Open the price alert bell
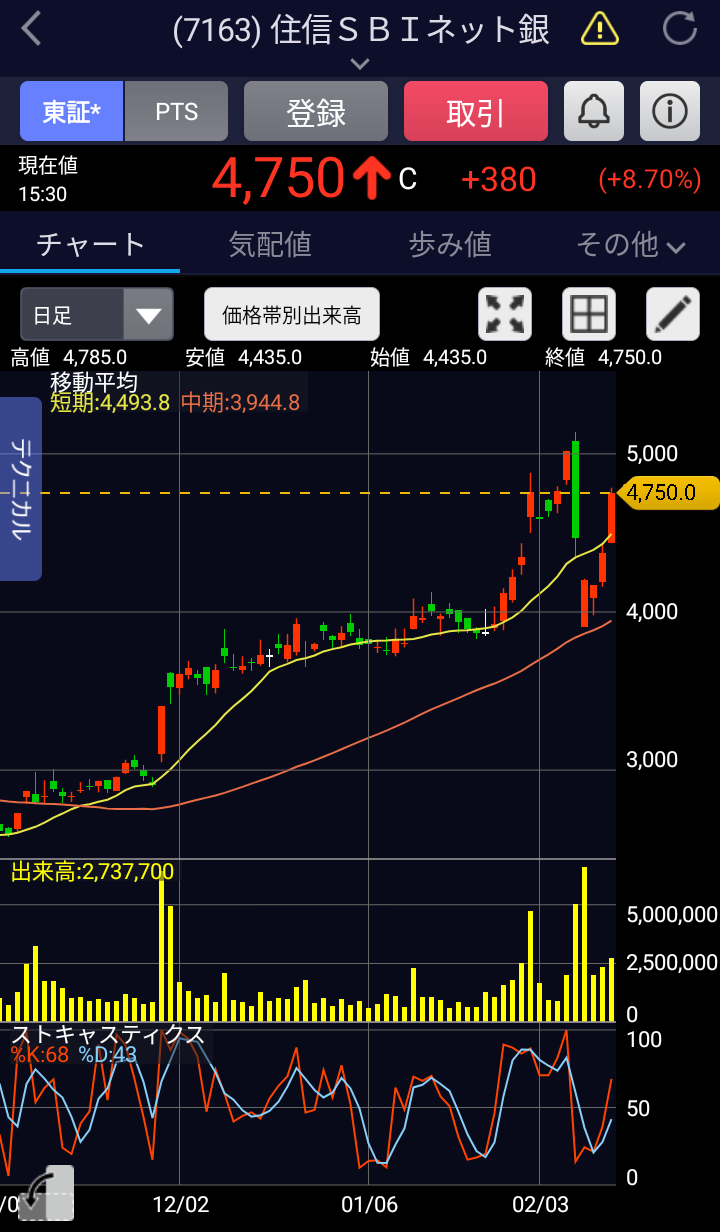The image size is (720, 1232). 594,111
